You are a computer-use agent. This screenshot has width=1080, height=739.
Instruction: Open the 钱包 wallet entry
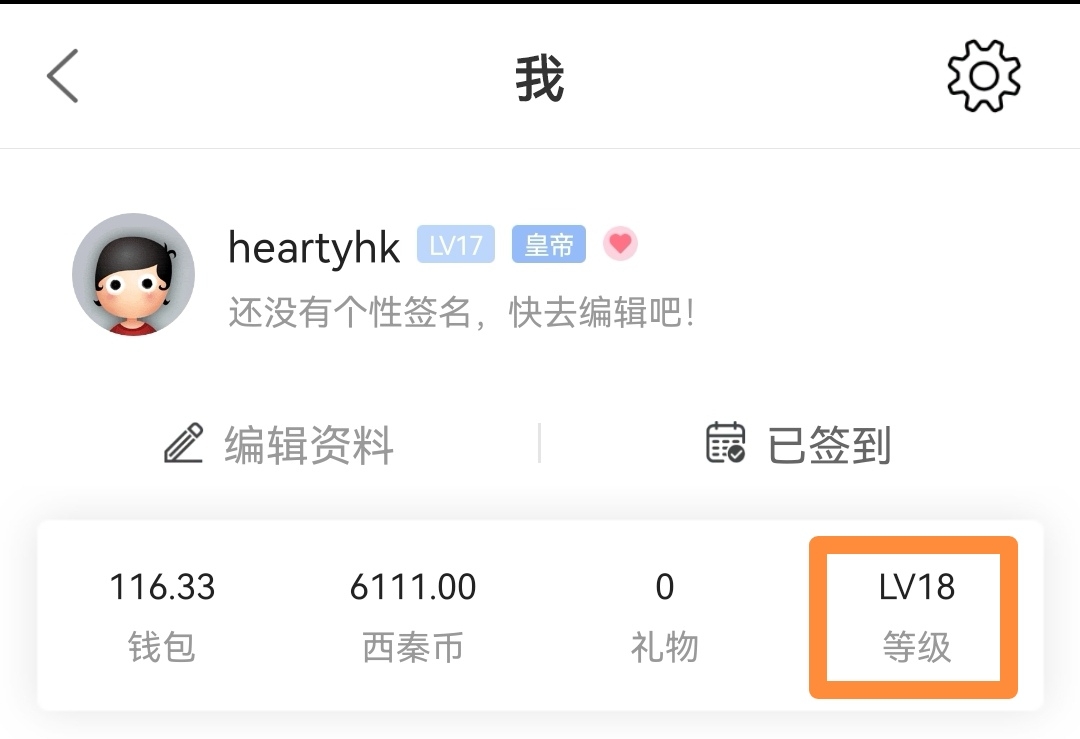pos(162,615)
